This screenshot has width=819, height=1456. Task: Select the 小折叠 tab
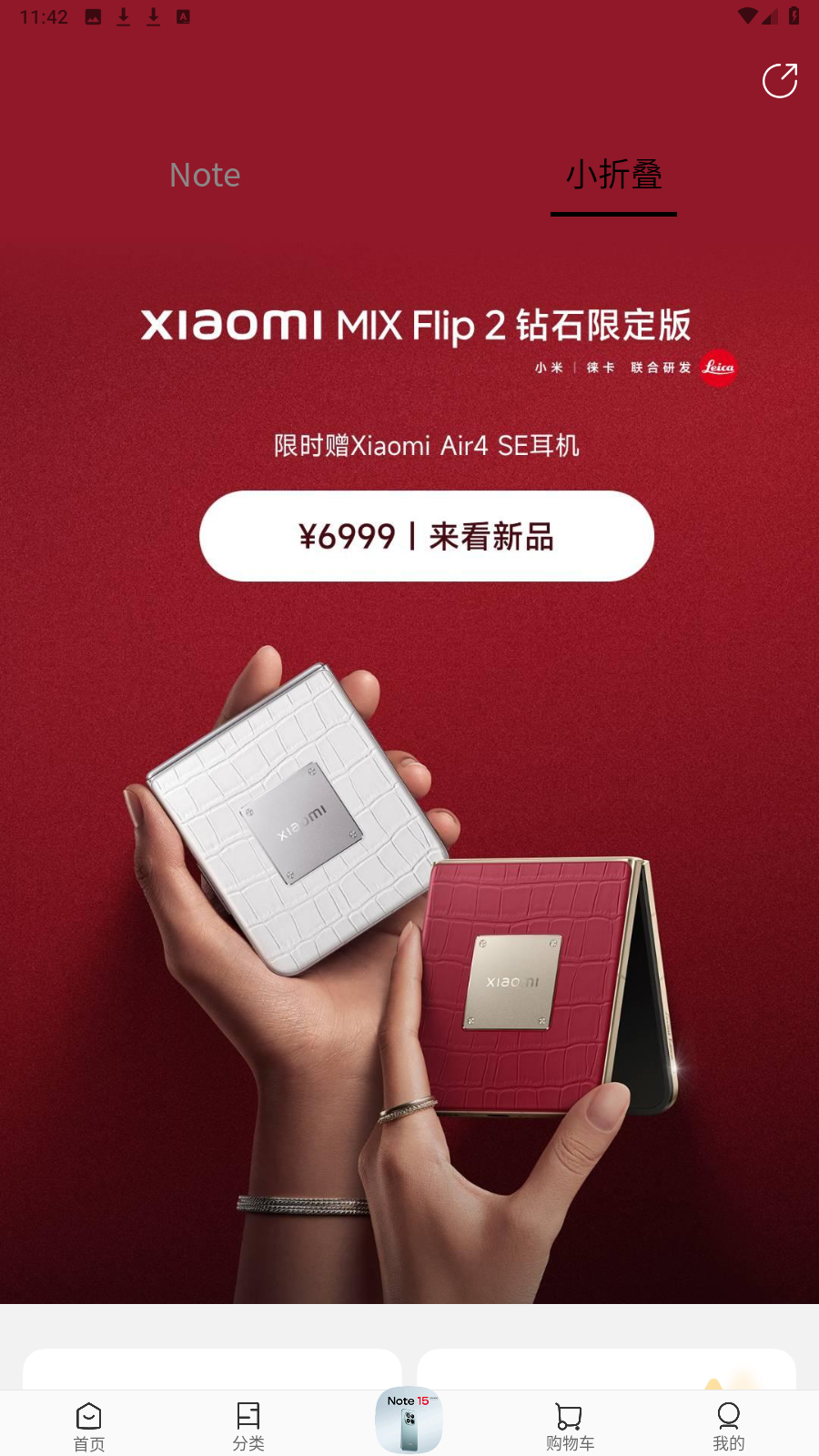point(613,175)
